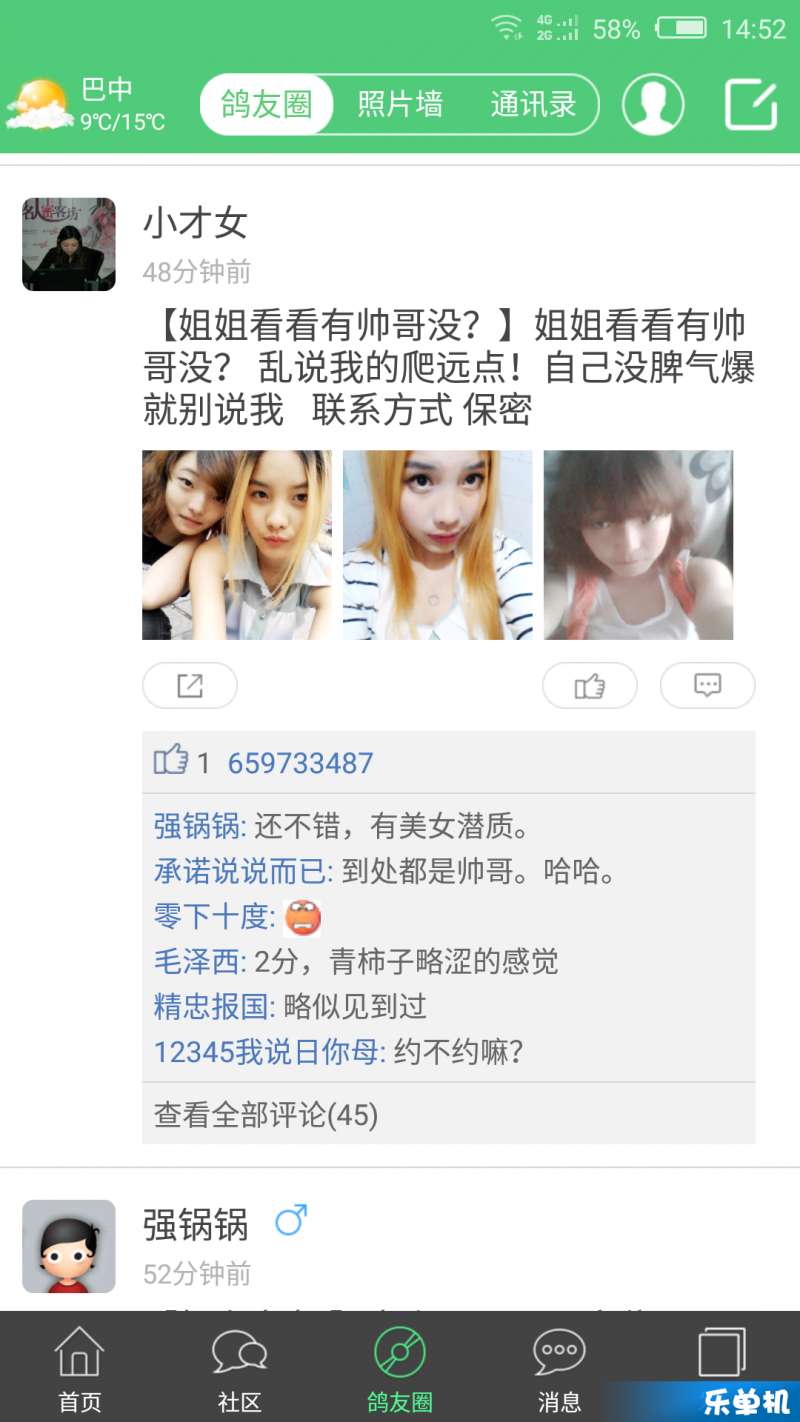Screen dimensions: 800x1422
Task: Open the 消息 tab
Action: tap(559, 1370)
